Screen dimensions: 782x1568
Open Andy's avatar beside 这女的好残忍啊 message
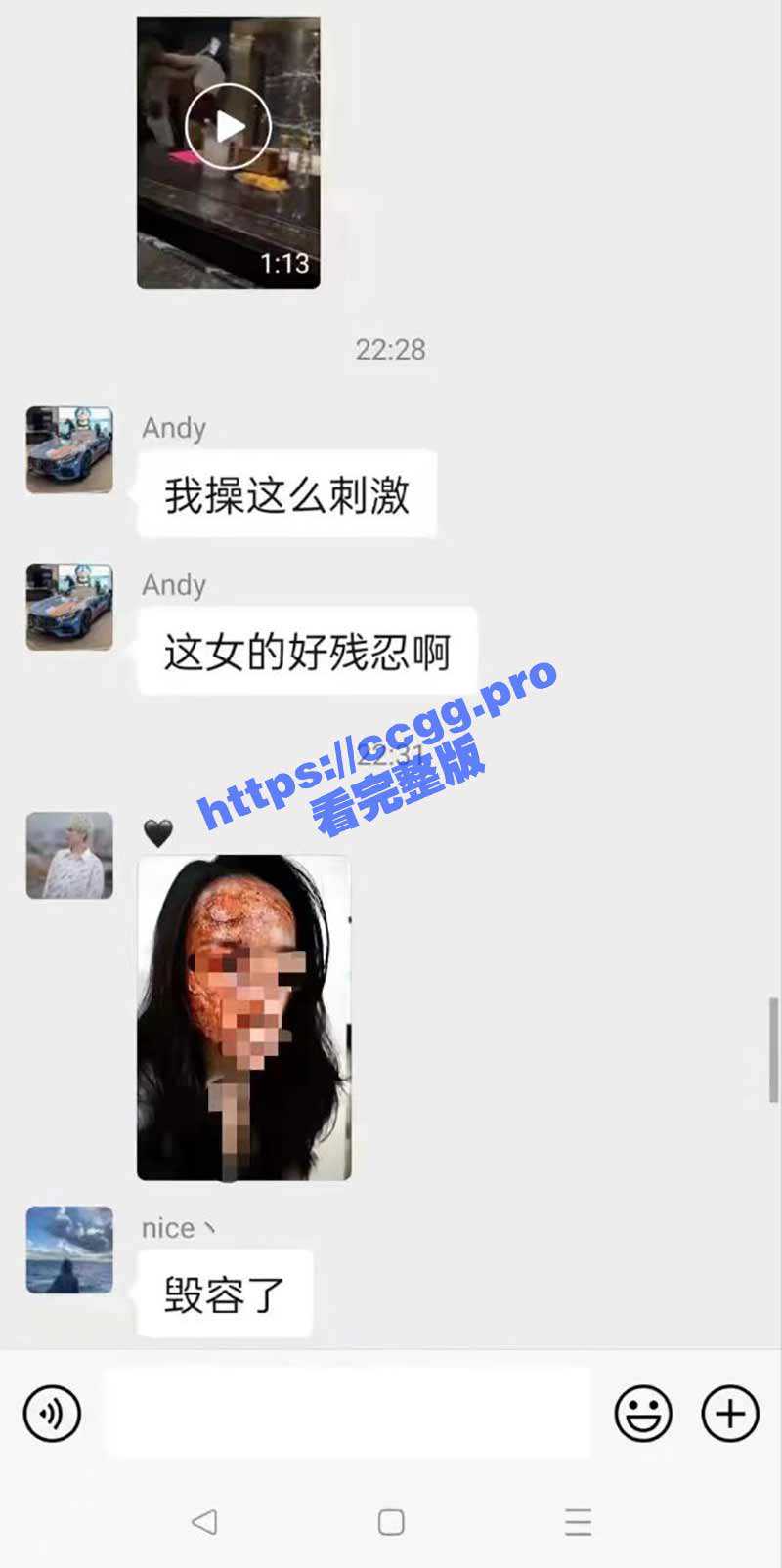[69, 607]
